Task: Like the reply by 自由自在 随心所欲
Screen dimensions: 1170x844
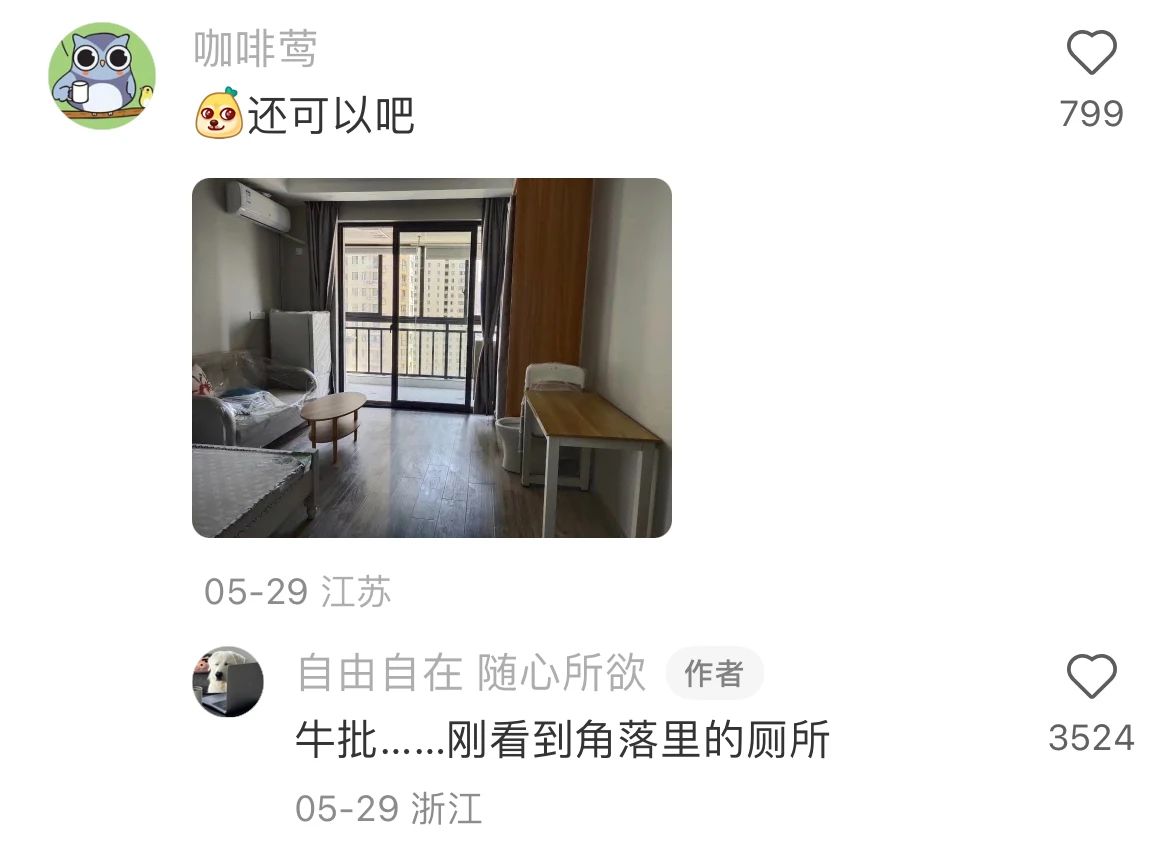Action: (1091, 677)
